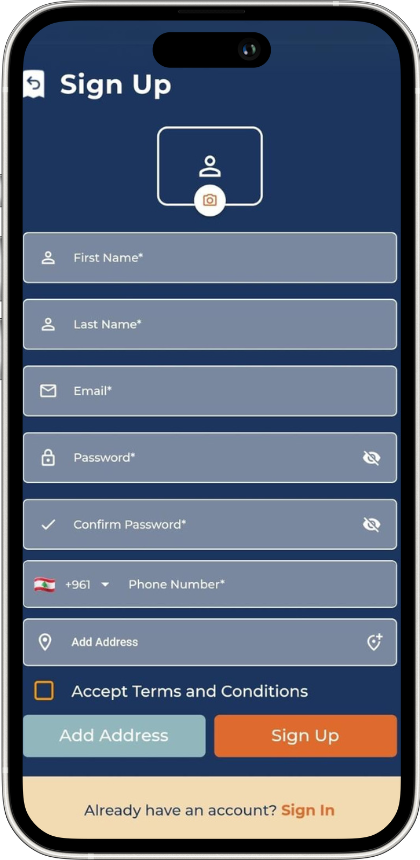The width and height of the screenshot is (420, 860).
Task: Go back using the return arrow icon
Action: [x=33, y=84]
